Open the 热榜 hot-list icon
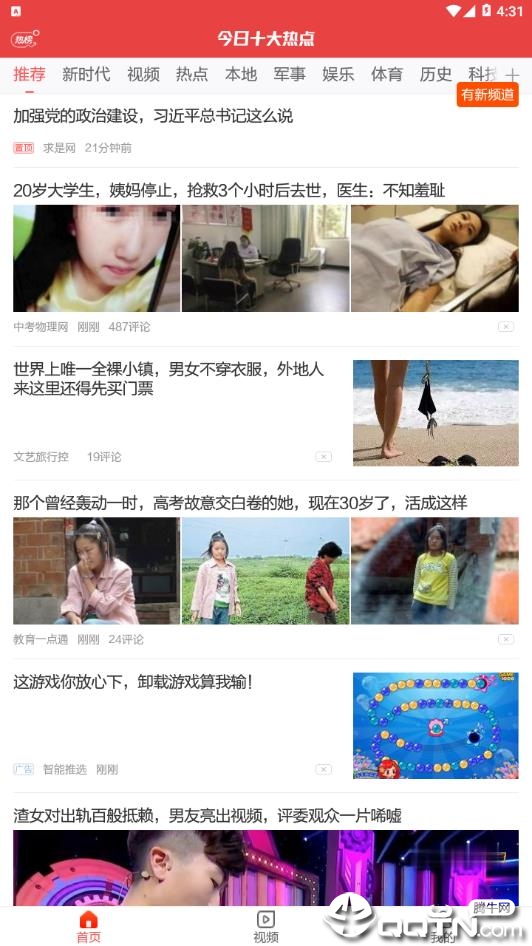 pos(25,39)
